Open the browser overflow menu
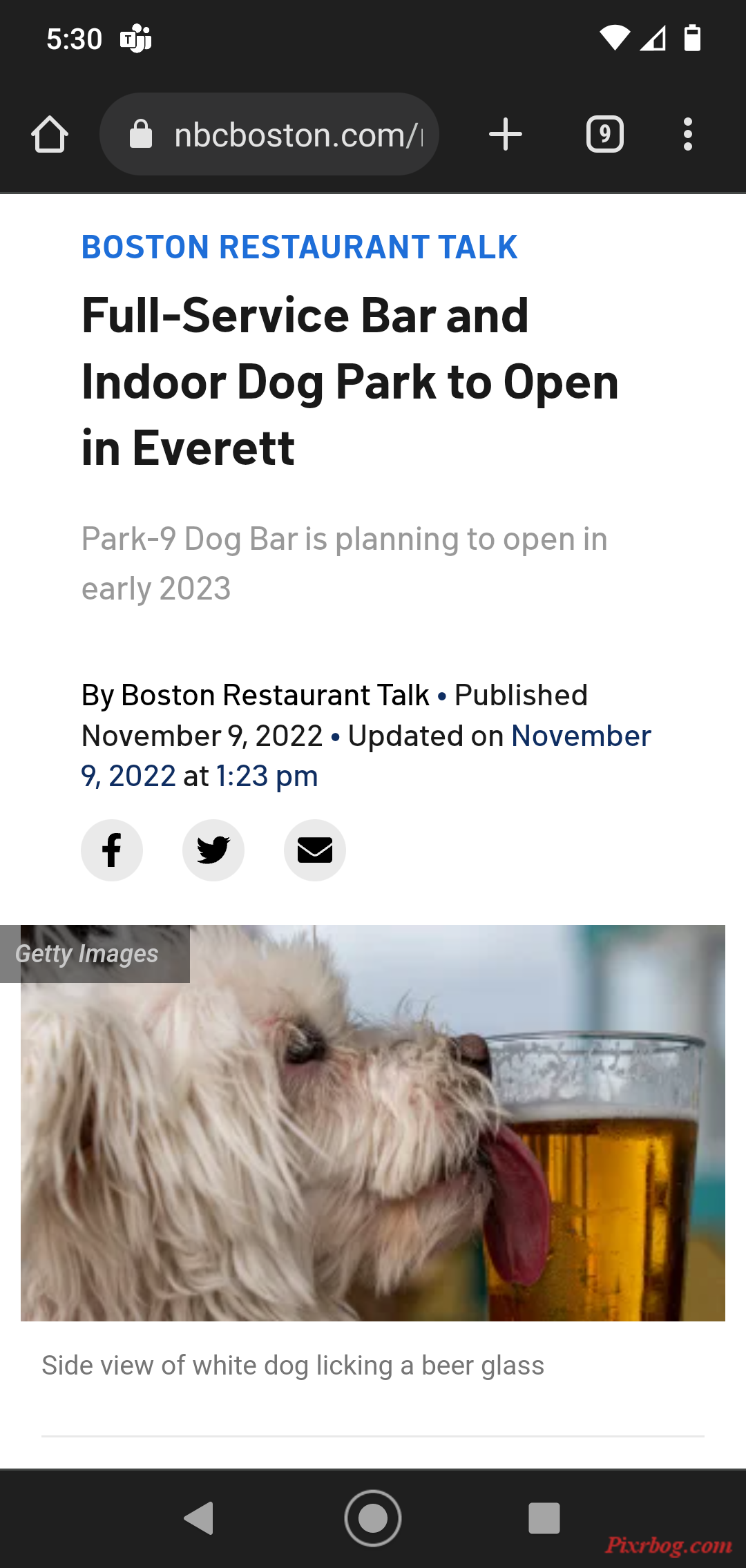Image resolution: width=746 pixels, height=1568 pixels. (x=687, y=134)
